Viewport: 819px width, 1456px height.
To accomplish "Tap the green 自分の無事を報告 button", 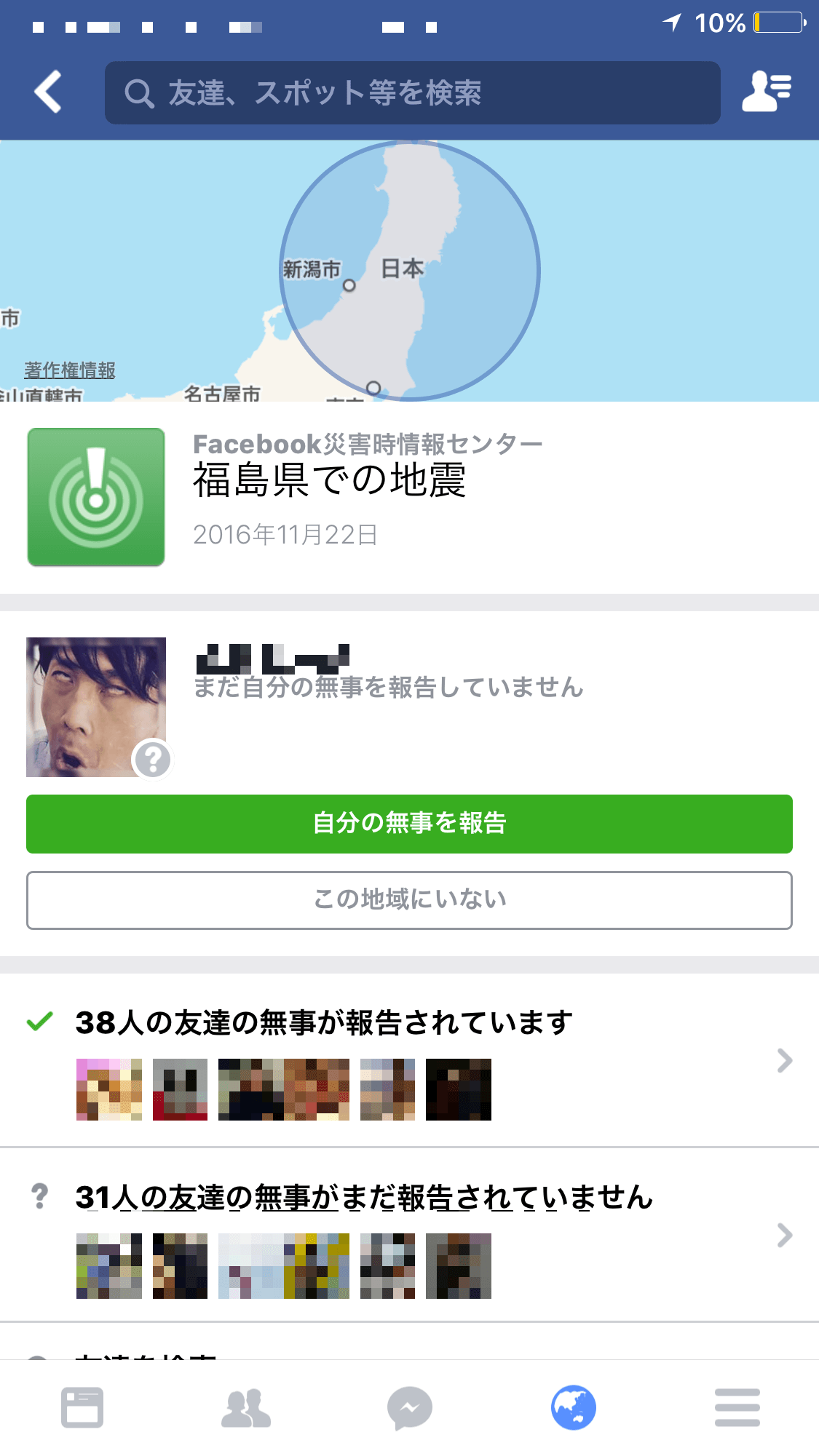I will click(409, 824).
